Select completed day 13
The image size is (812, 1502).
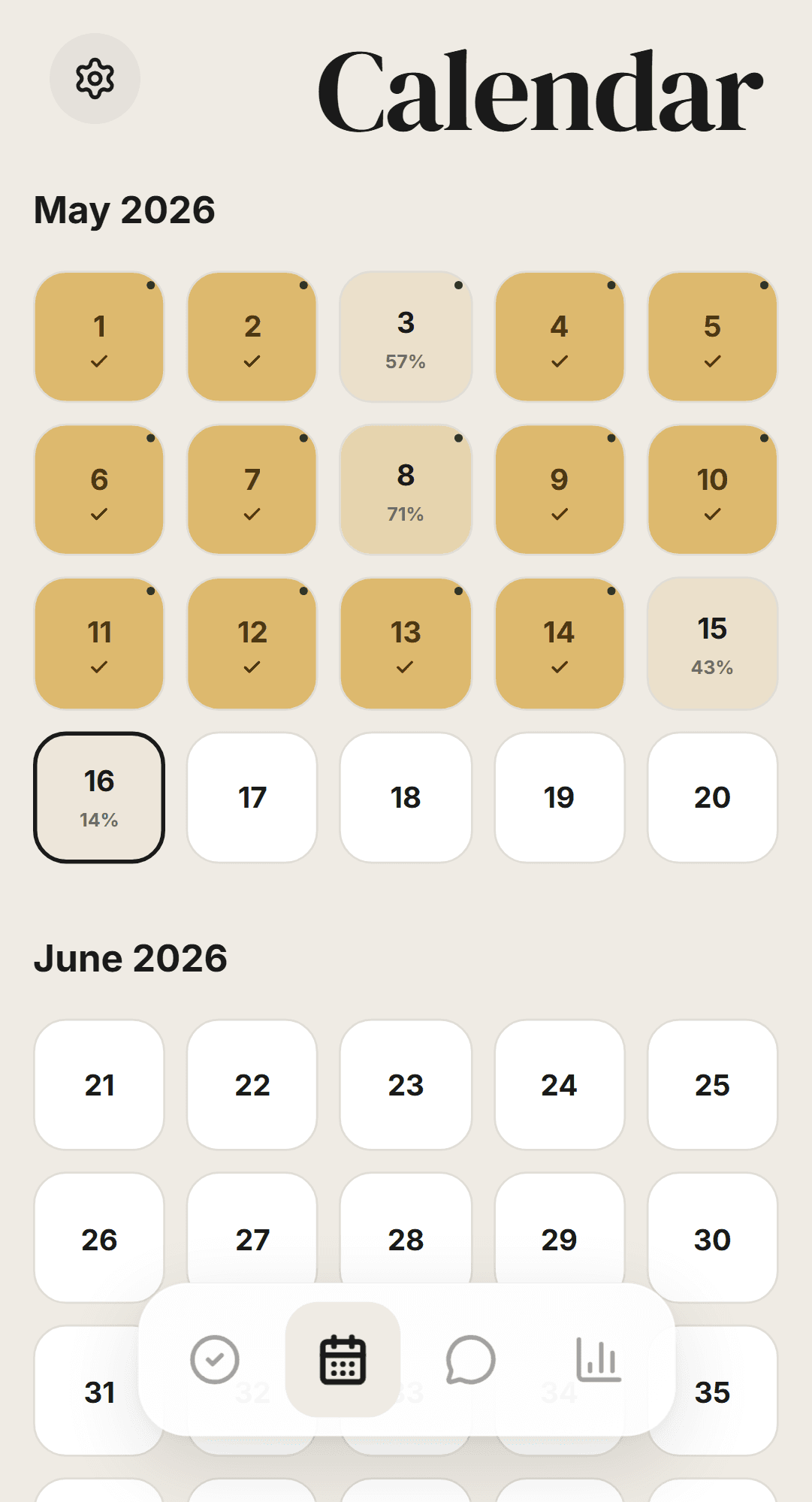coord(406,643)
